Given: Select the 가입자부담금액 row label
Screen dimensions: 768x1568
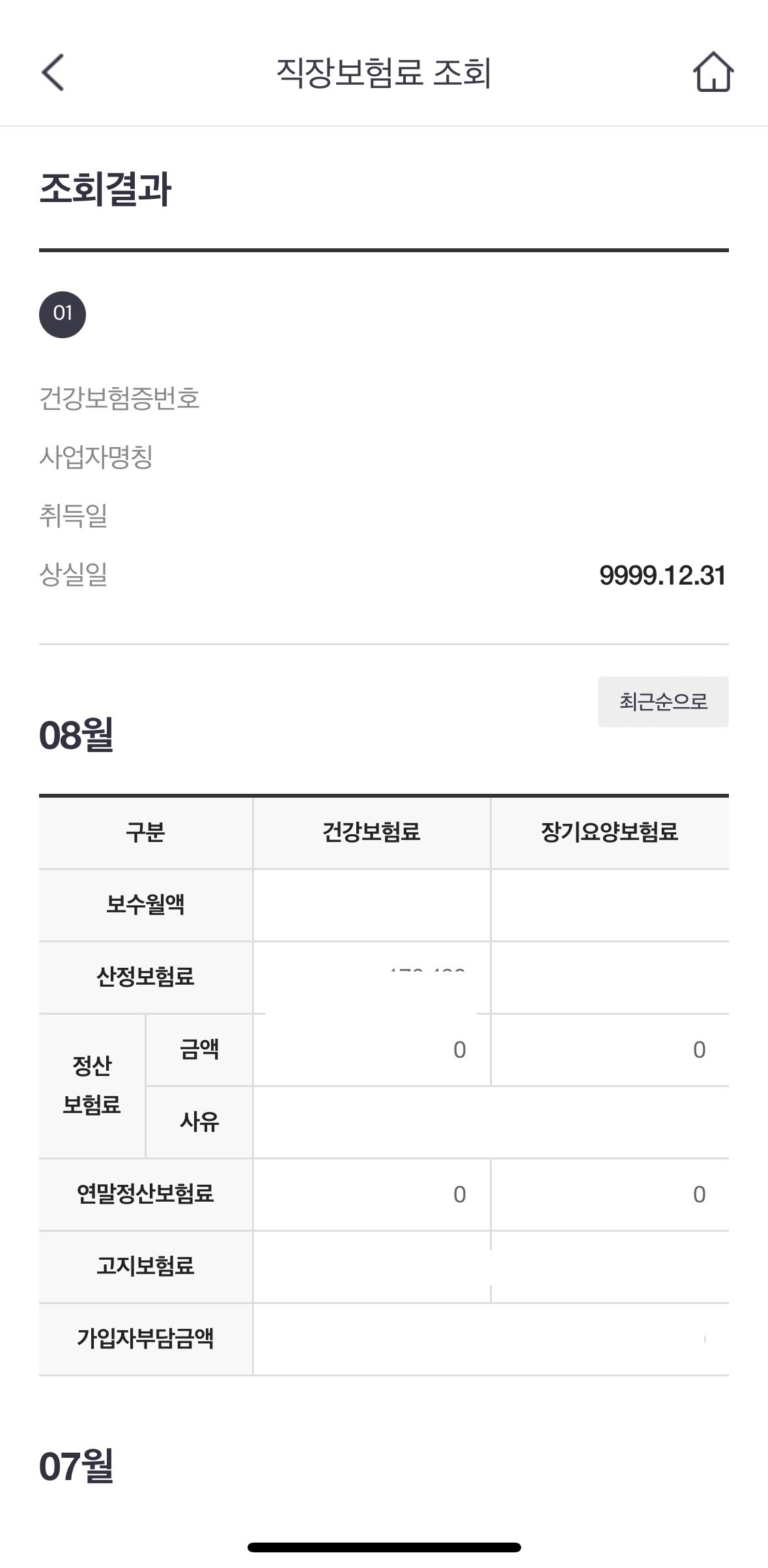Looking at the screenshot, I should [145, 1340].
